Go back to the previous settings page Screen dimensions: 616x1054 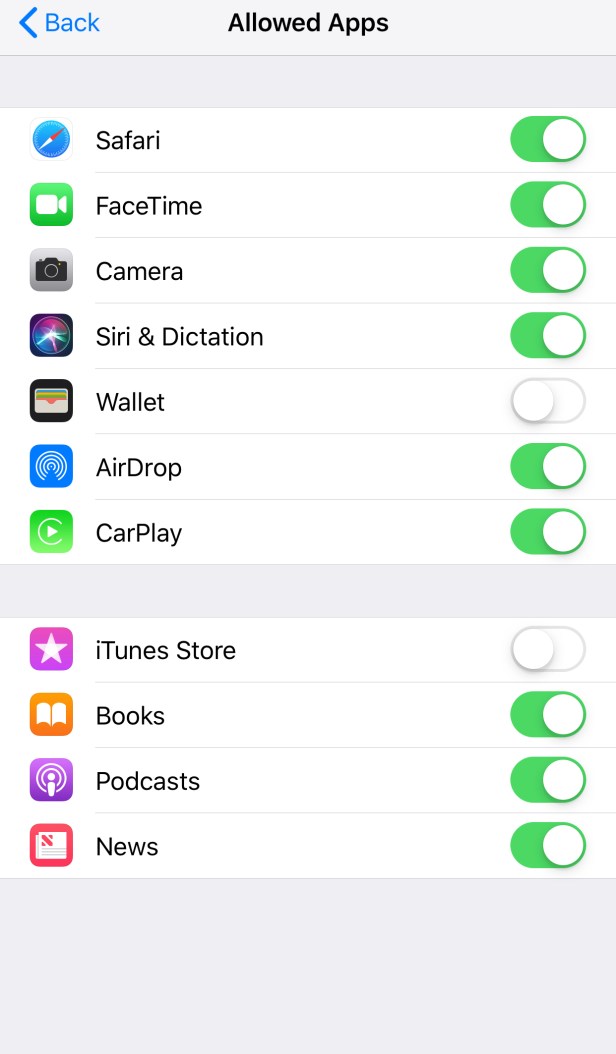(60, 23)
